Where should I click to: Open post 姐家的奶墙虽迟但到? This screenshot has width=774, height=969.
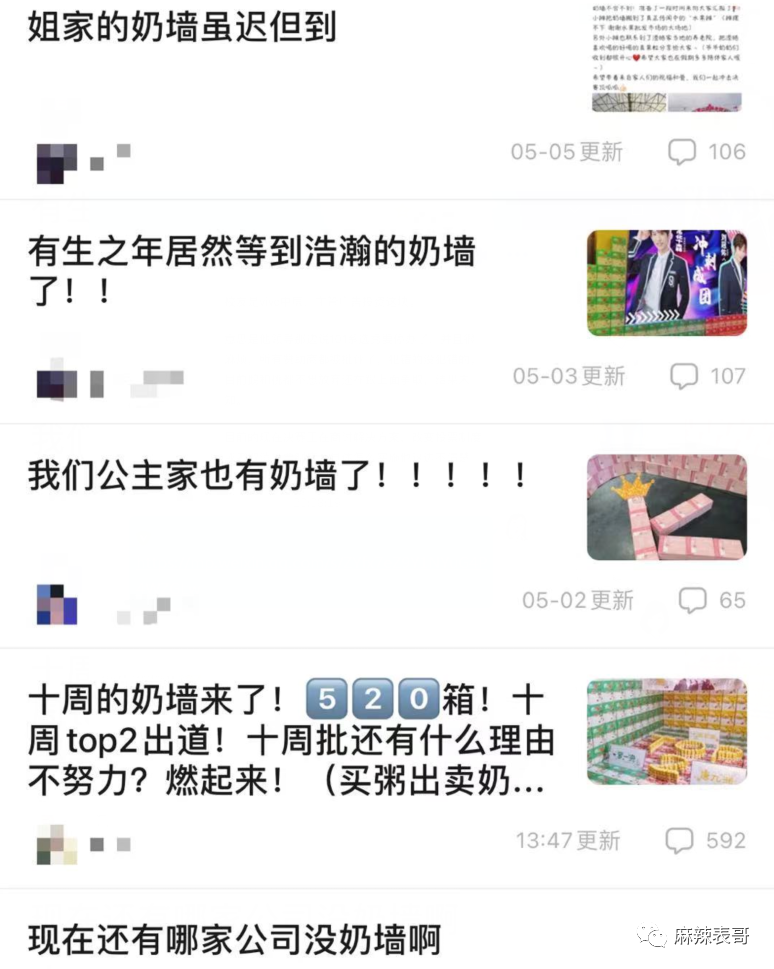[182, 26]
